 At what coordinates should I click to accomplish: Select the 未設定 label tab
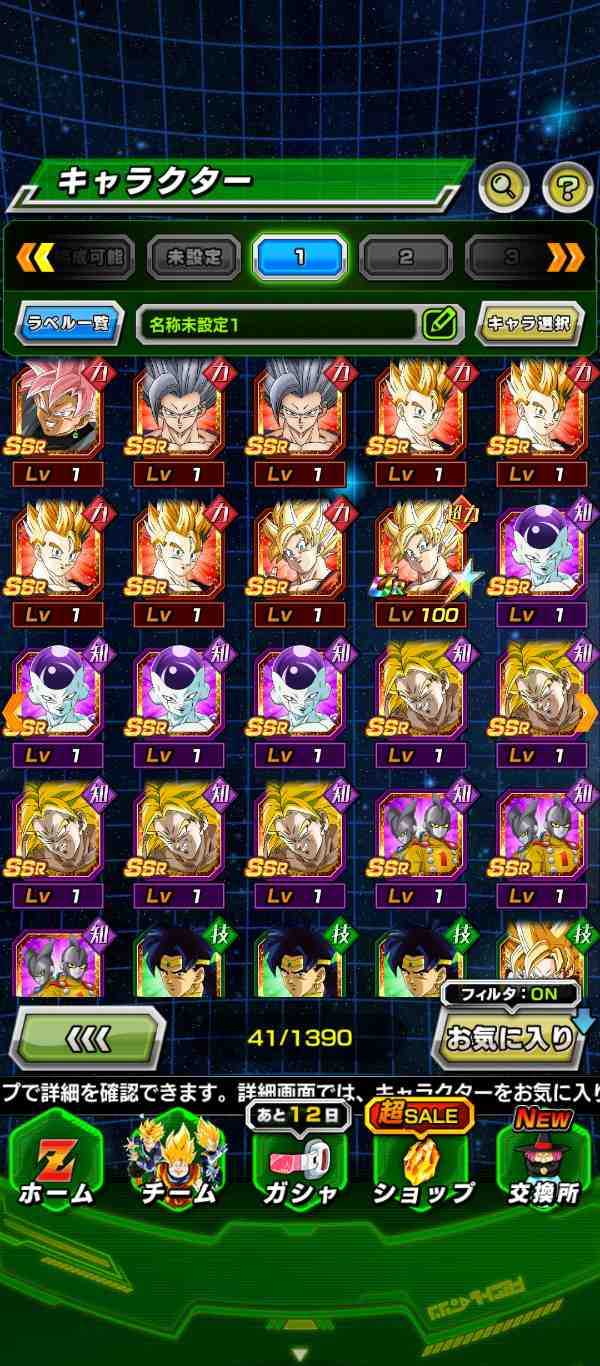(194, 258)
